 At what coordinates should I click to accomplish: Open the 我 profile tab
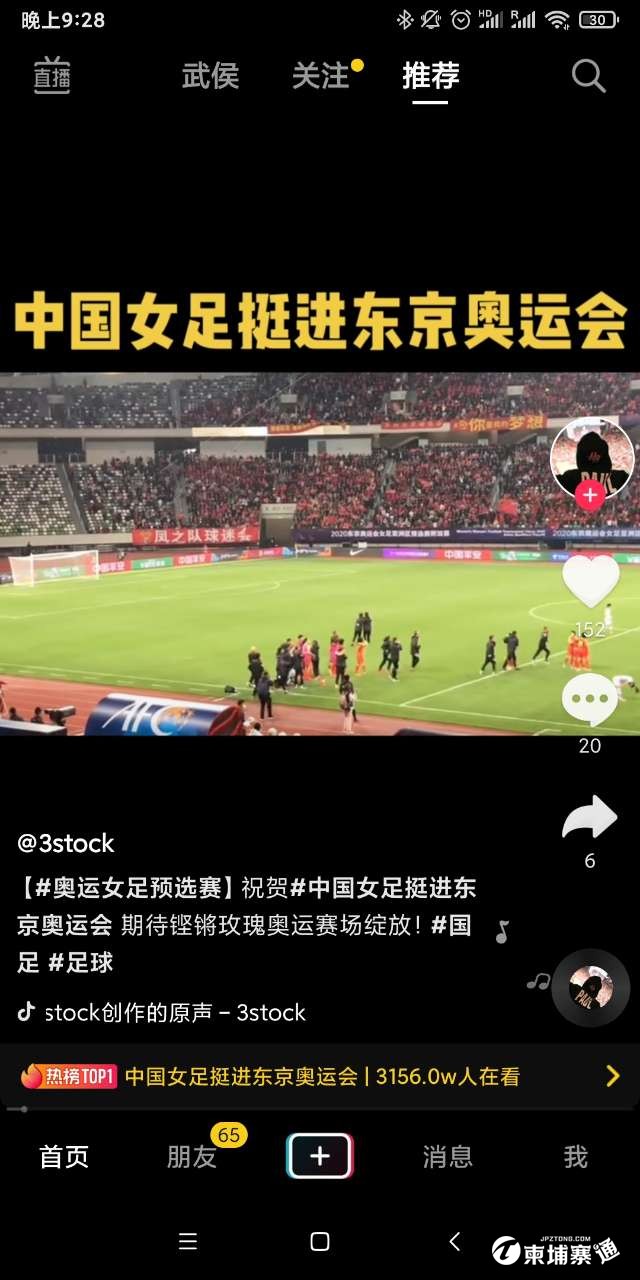[575, 1157]
